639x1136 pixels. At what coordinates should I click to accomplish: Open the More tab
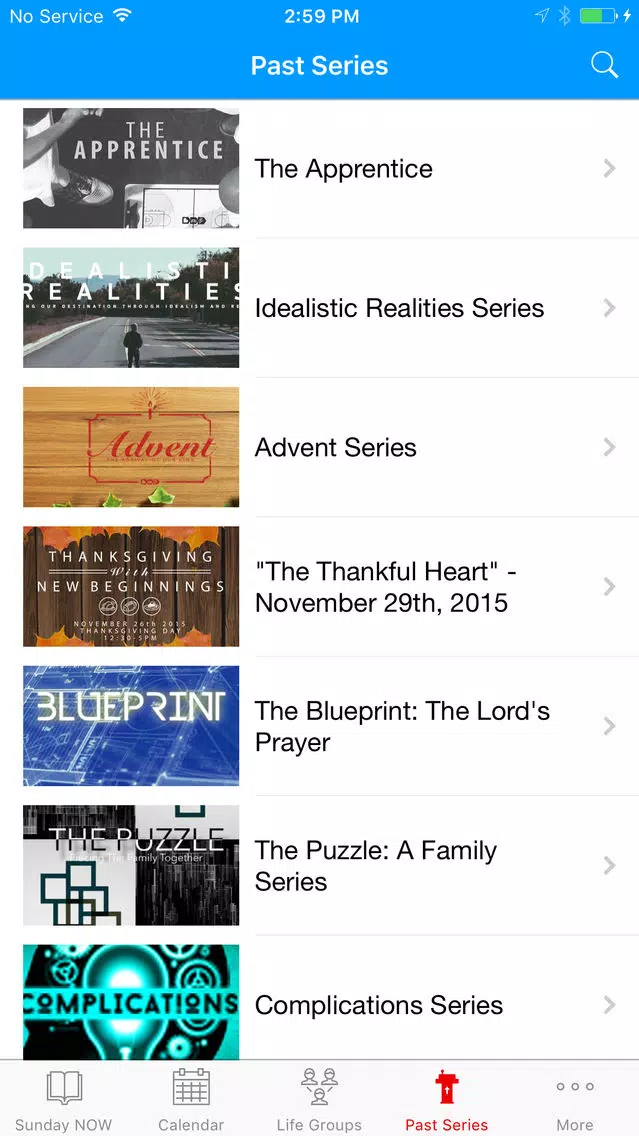575,1099
